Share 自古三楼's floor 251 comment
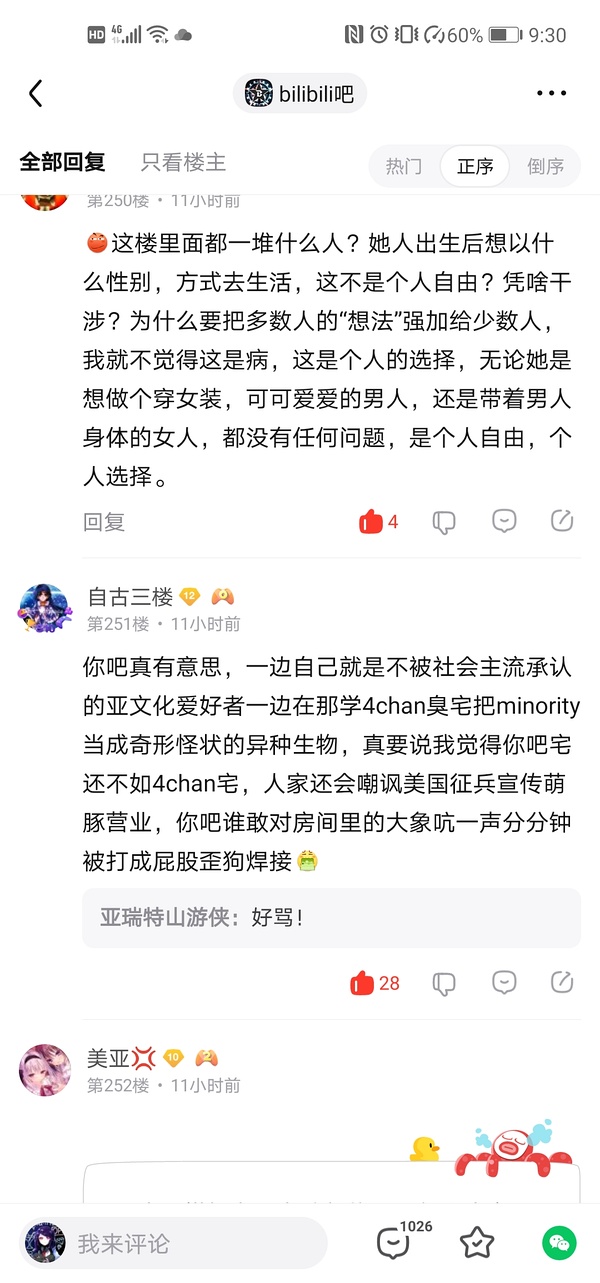600x1283 pixels. pyautogui.click(x=562, y=983)
